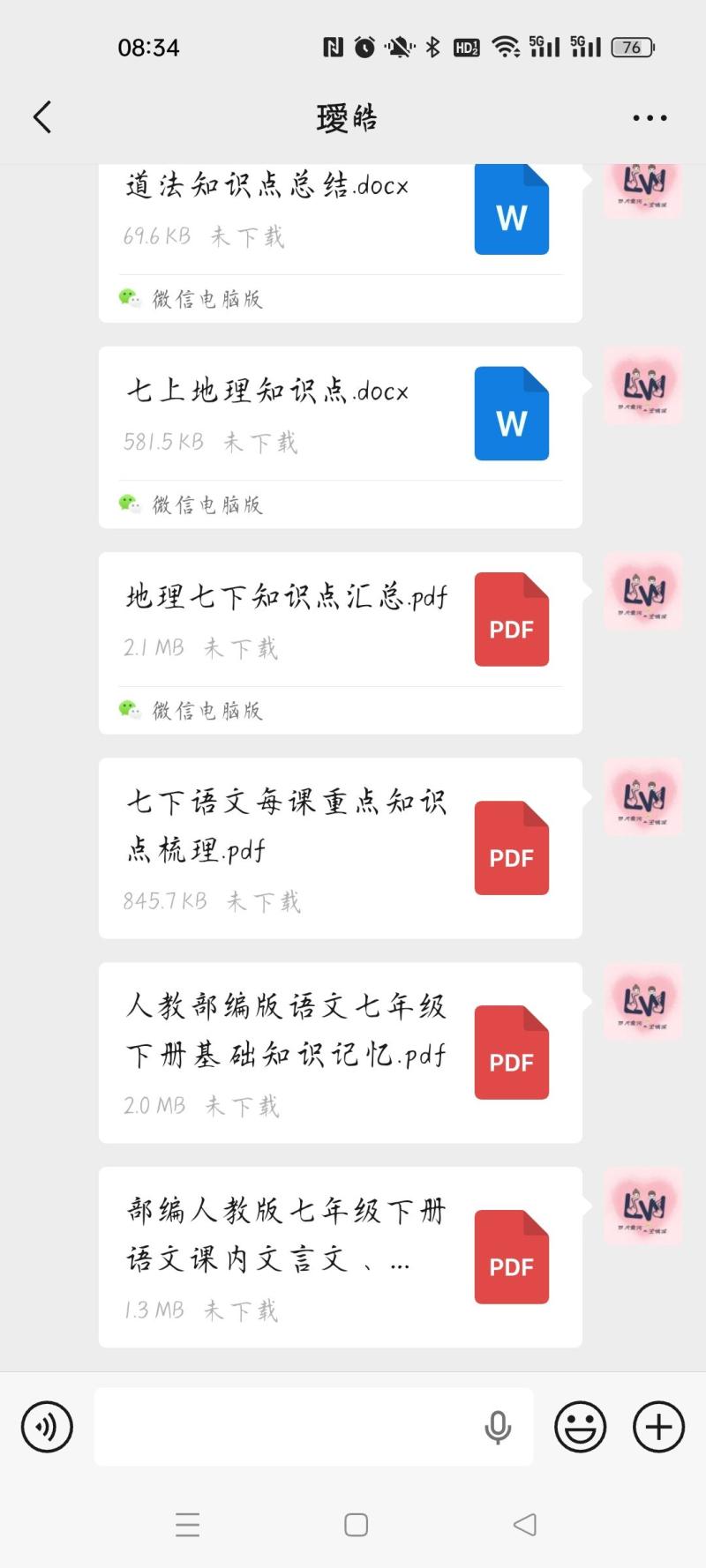The width and height of the screenshot is (706, 1568).
Task: Open 部编人教版七年级下册语文课内文言文 PDF
Action: [340, 1258]
